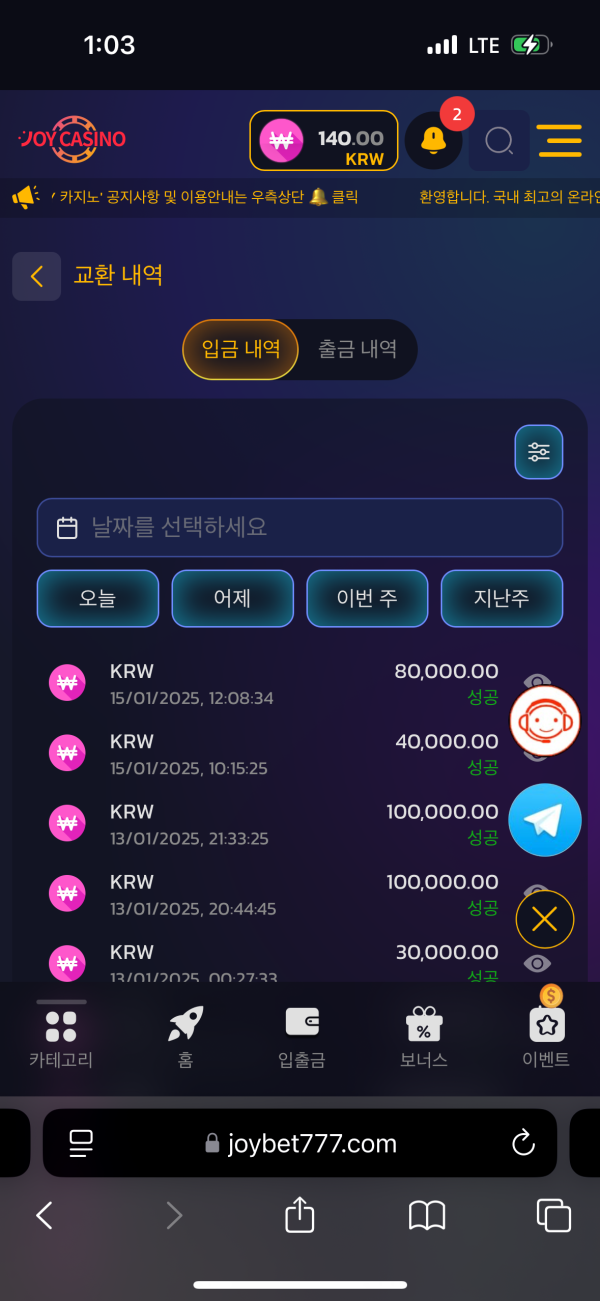The image size is (600, 1301).
Task: Go back from 교환 내역 page
Action: [37, 276]
